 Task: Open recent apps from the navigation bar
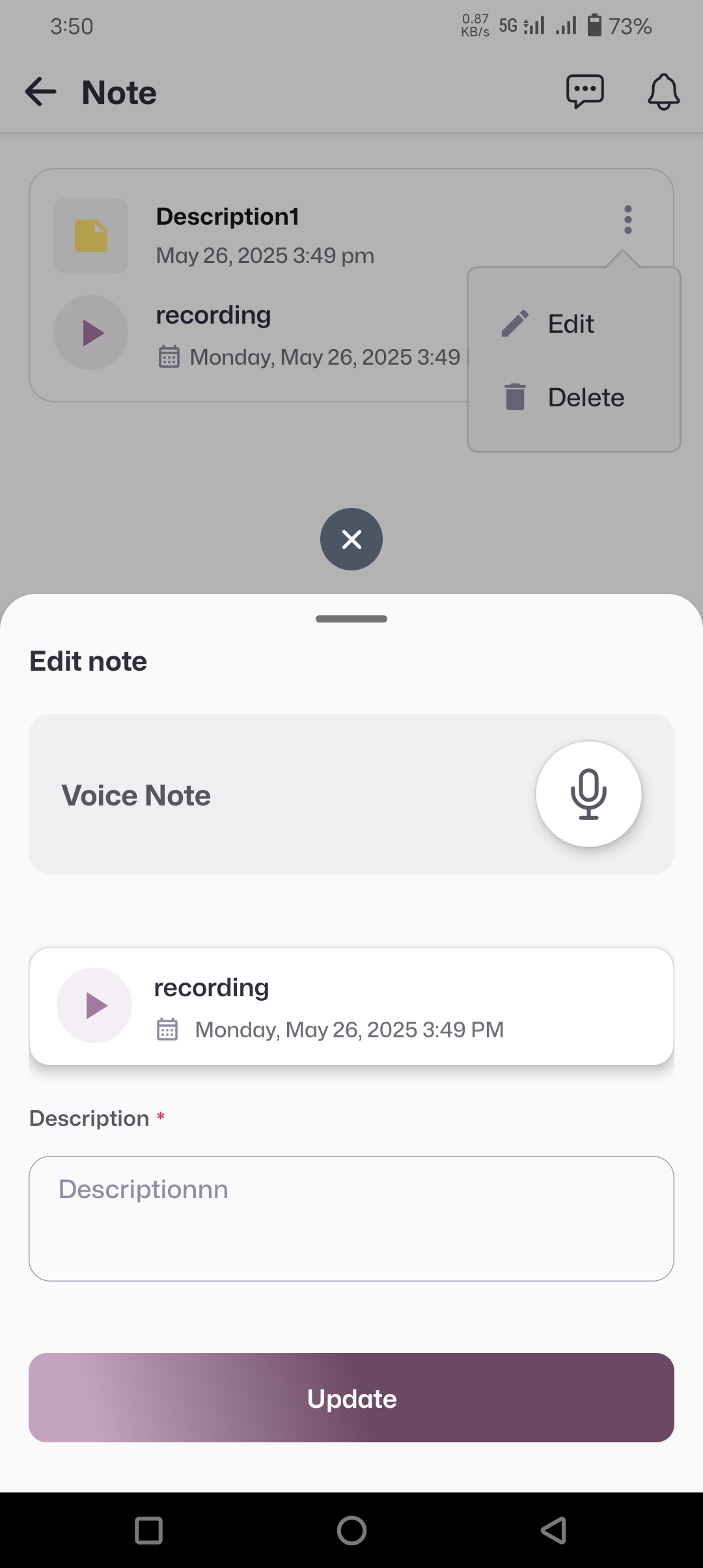[148, 1530]
